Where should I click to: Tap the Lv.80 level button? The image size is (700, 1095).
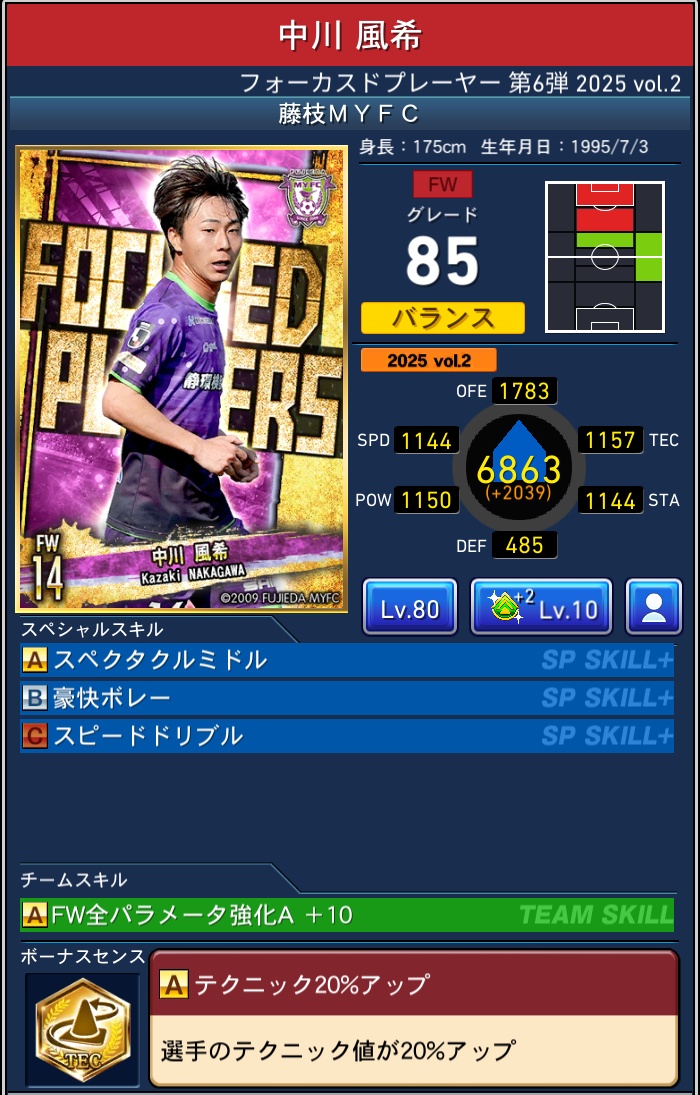point(410,607)
